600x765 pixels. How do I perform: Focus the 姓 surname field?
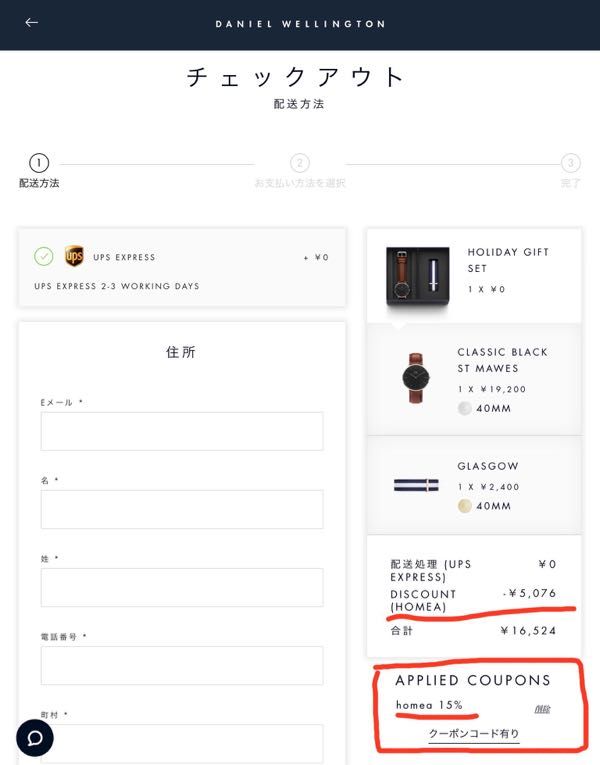pos(182,587)
